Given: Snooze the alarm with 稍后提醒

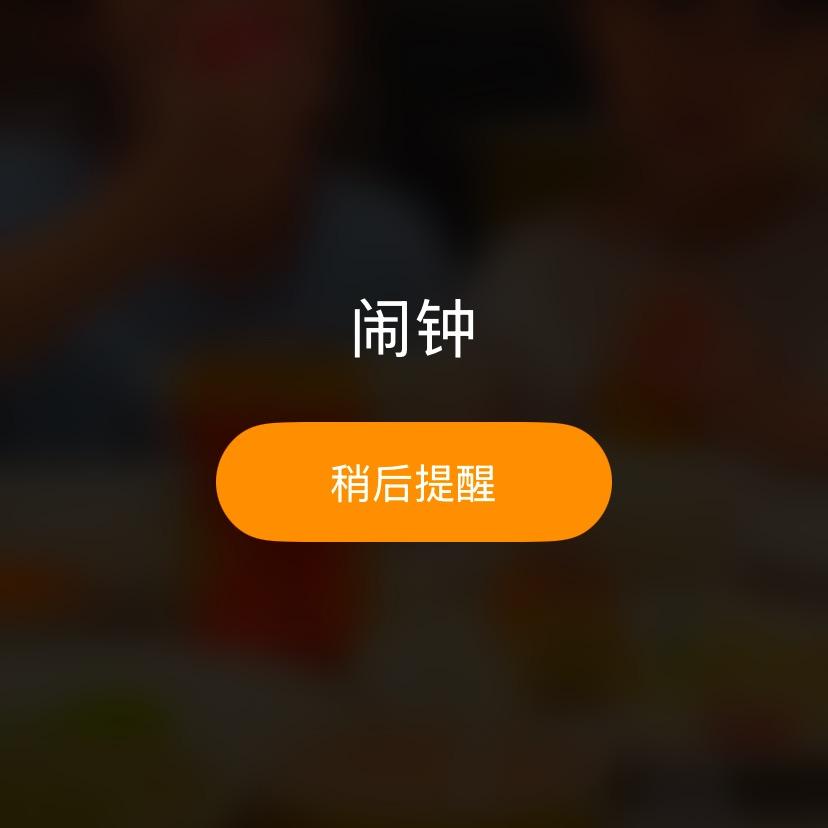Looking at the screenshot, I should (x=413, y=482).
